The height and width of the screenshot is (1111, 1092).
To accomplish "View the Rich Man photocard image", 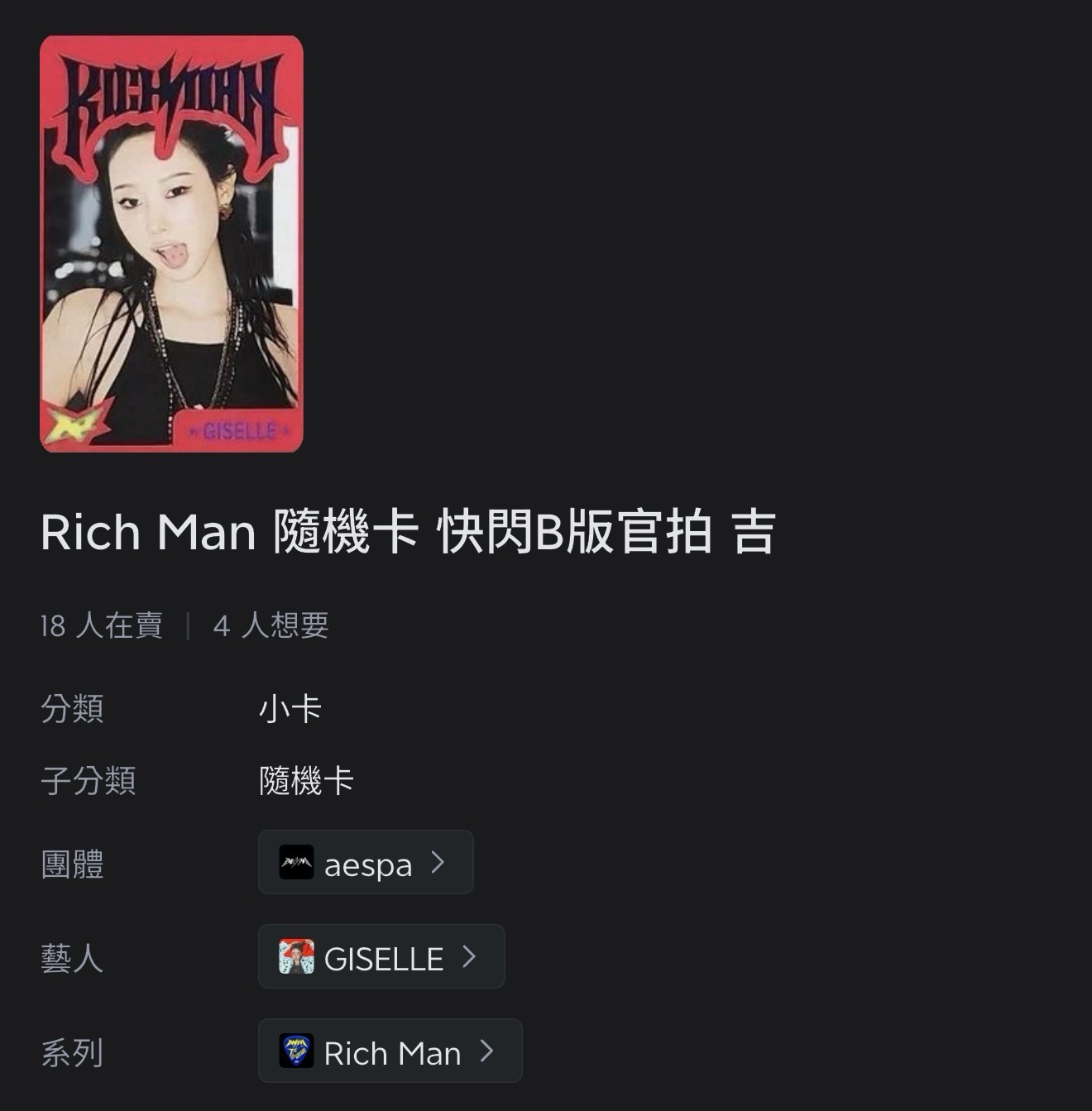I will tap(171, 244).
